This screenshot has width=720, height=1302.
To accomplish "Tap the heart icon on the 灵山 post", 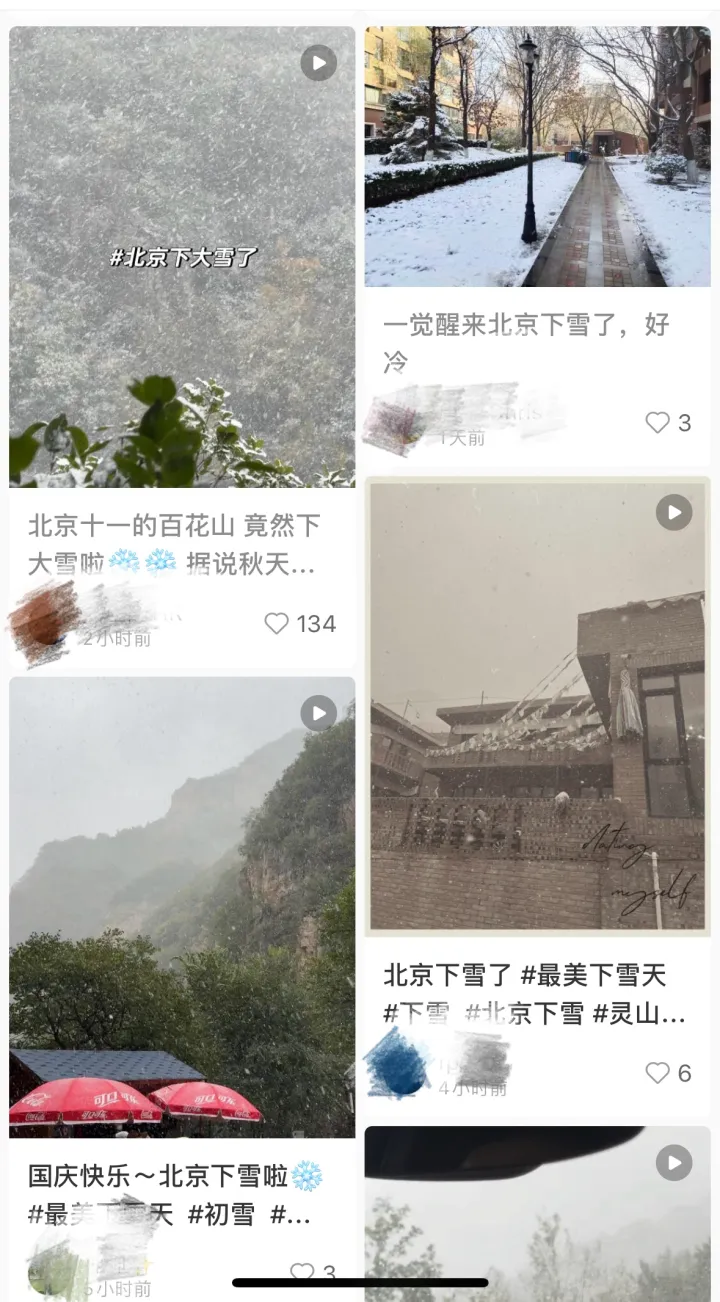I will [657, 1072].
